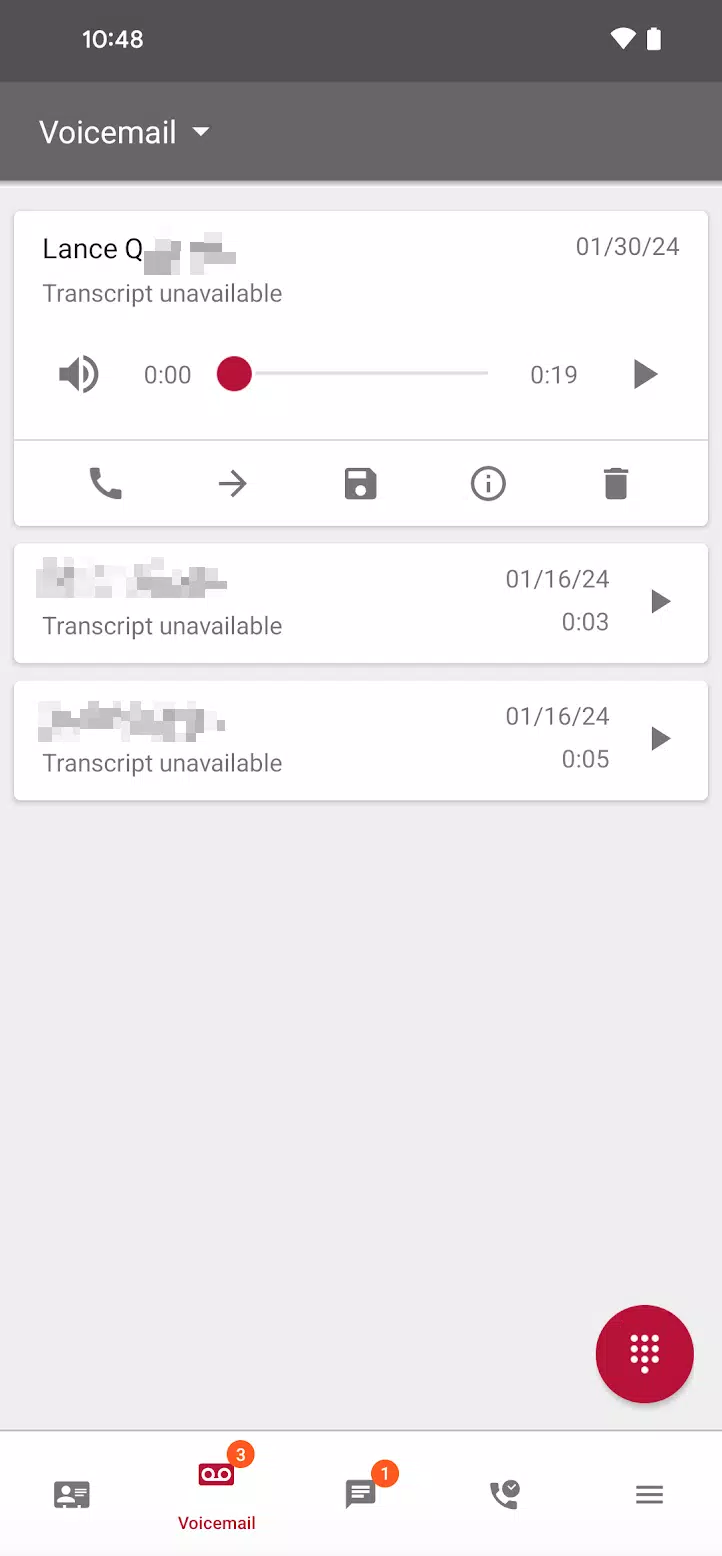The height and width of the screenshot is (1556, 722).
Task: View voicemail details via the info icon
Action: point(488,484)
